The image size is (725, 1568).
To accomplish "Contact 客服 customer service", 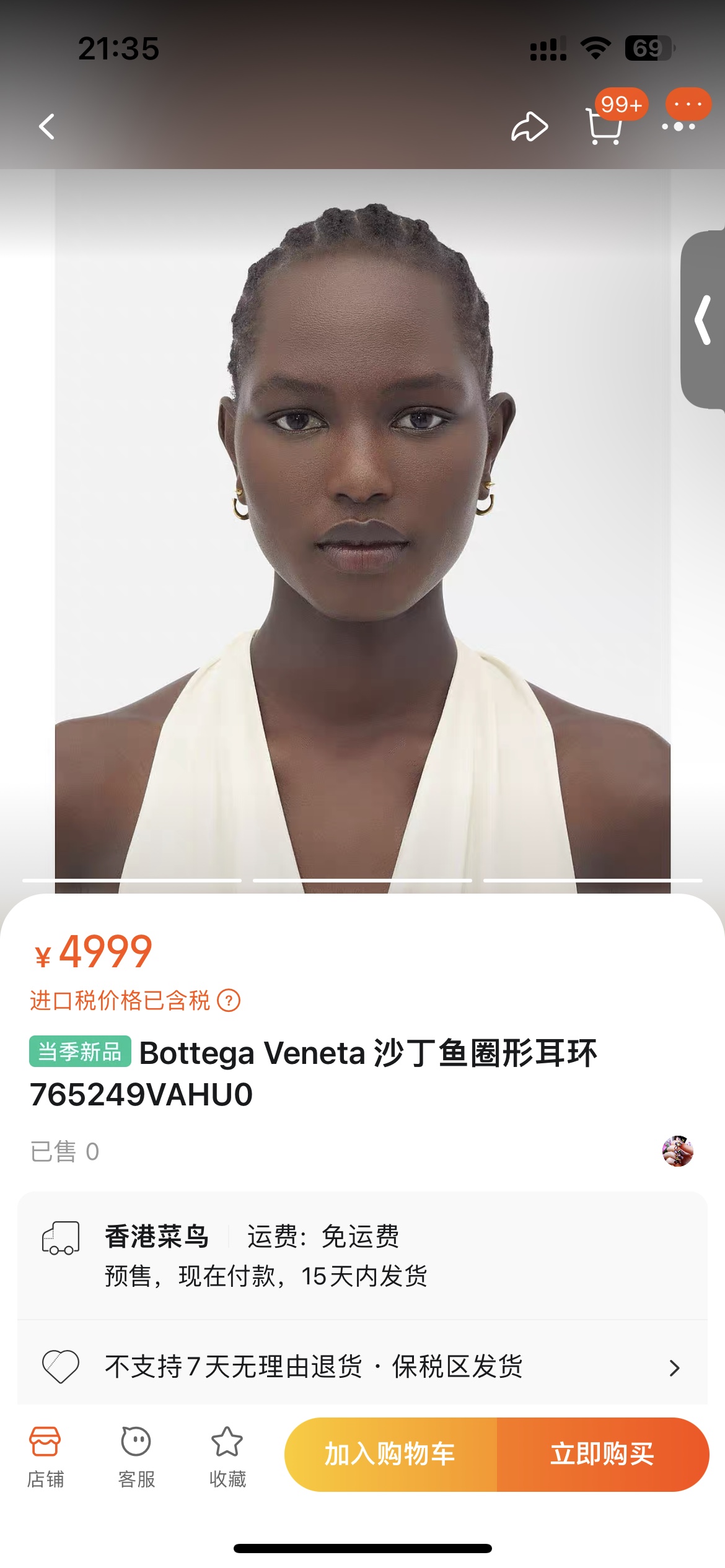I will click(x=136, y=1457).
